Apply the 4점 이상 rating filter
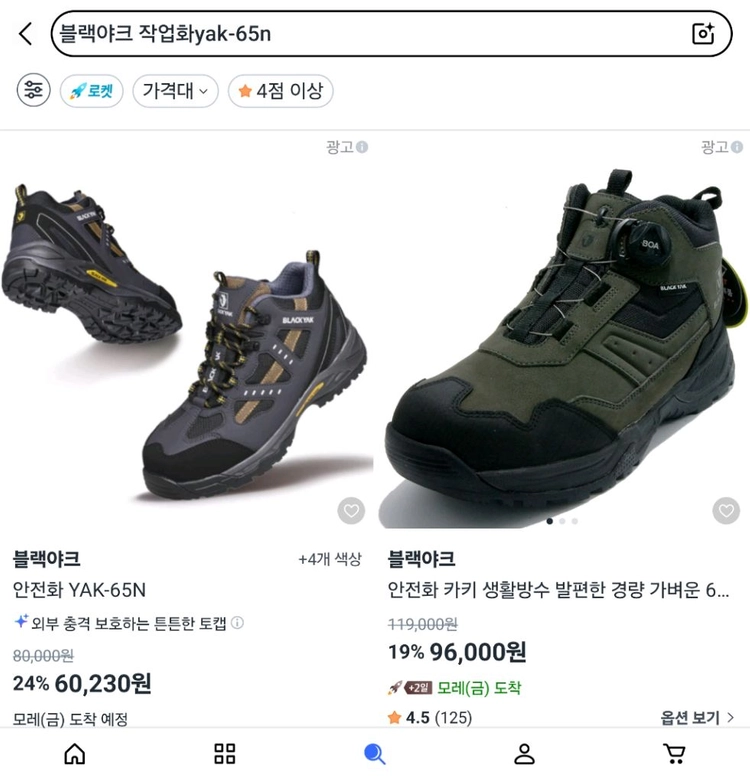 point(280,90)
